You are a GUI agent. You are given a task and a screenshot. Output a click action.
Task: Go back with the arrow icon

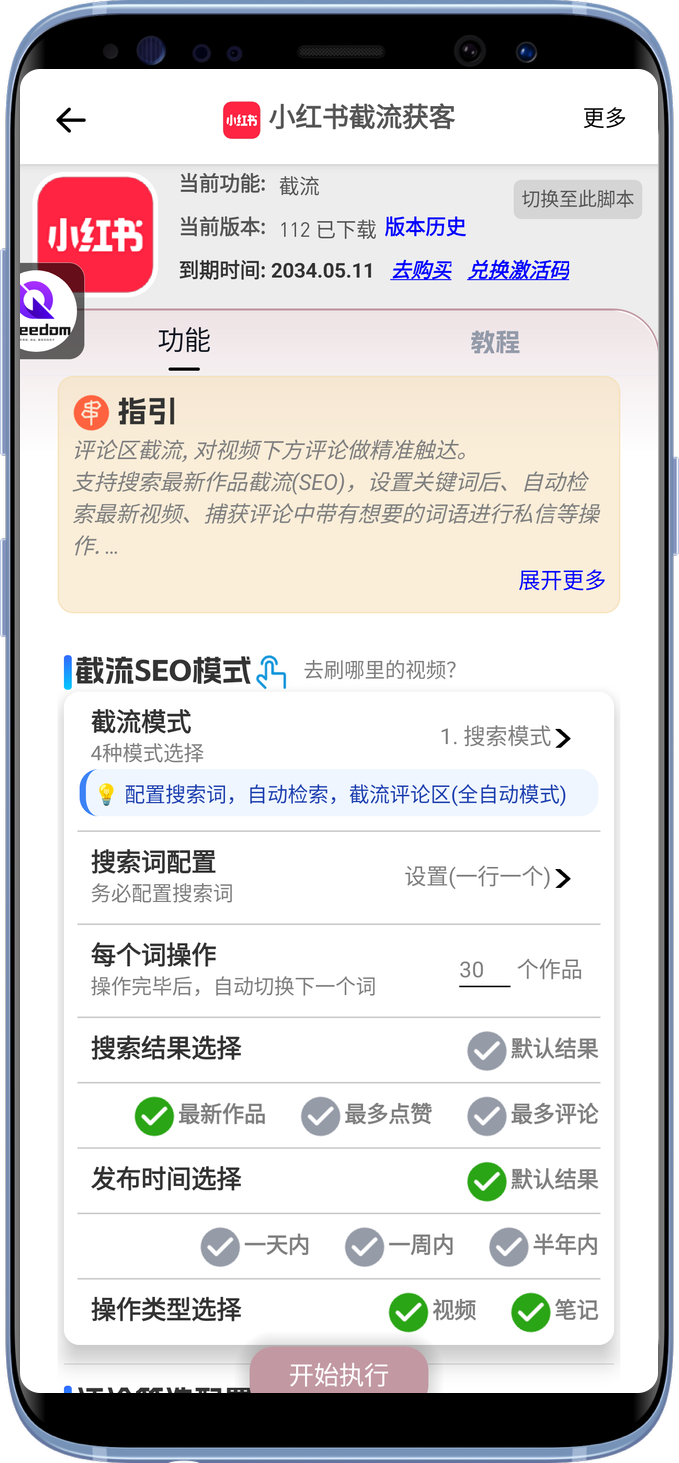coord(71,120)
